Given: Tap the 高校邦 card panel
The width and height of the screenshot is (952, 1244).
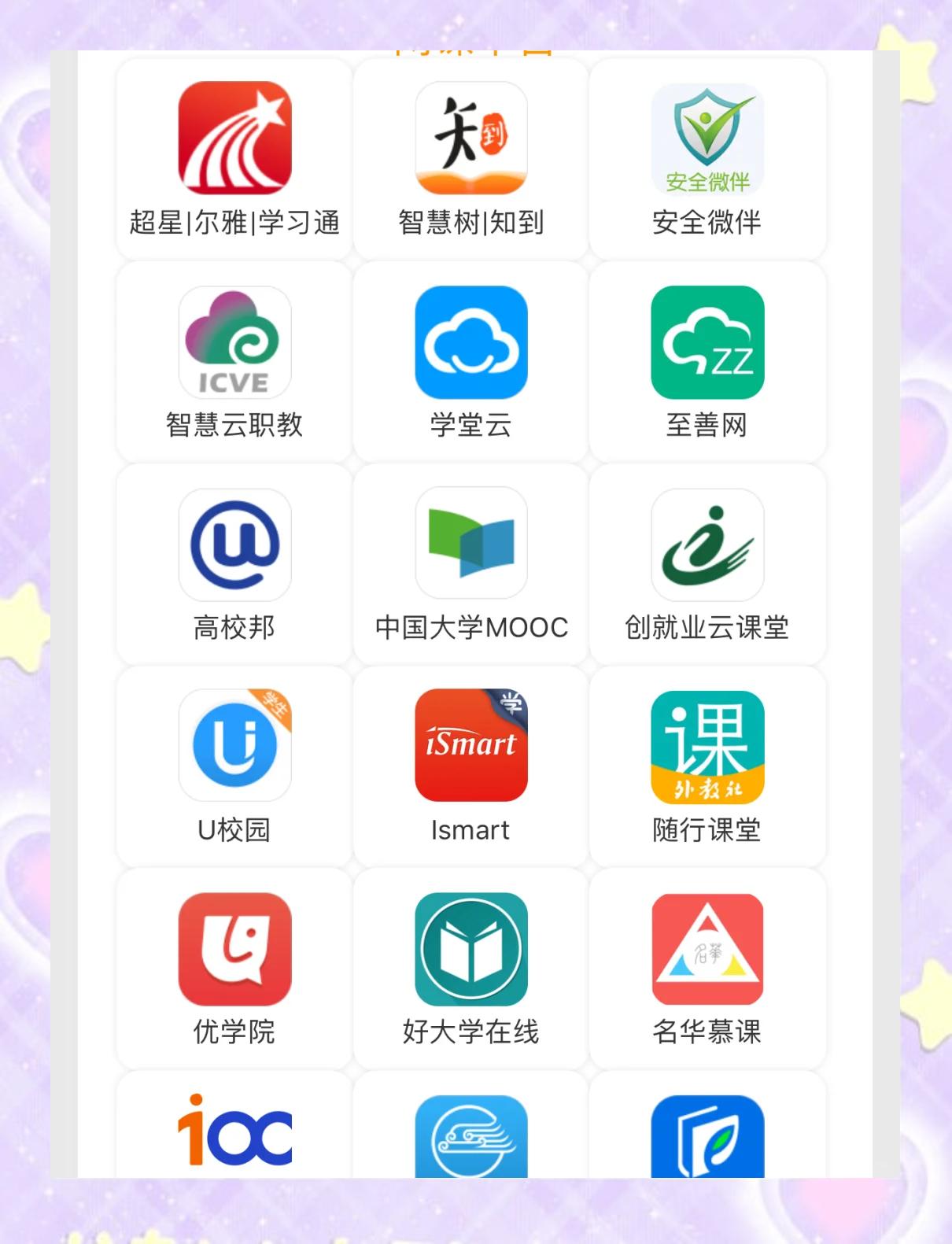Looking at the screenshot, I should point(234,563).
